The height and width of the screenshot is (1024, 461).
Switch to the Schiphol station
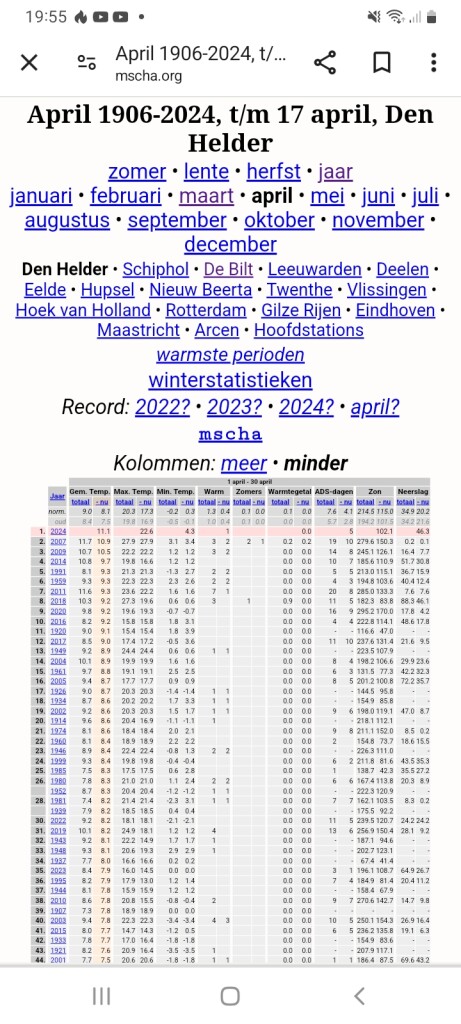coord(155,269)
